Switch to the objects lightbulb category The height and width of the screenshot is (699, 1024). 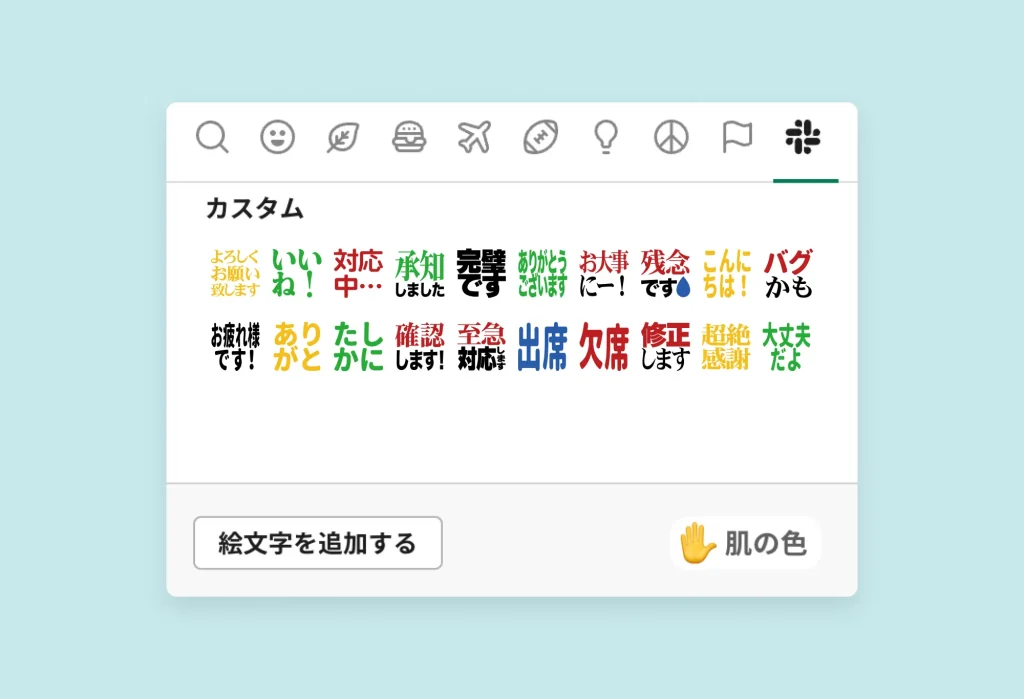pyautogui.click(x=606, y=137)
